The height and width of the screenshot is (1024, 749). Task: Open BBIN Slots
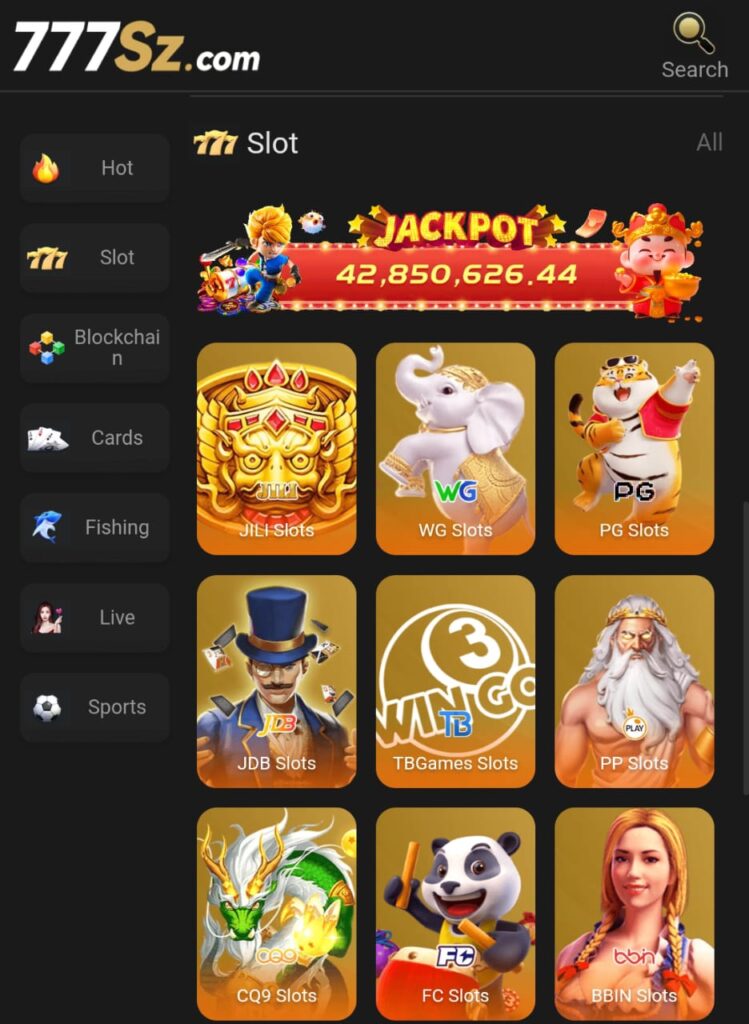point(634,913)
